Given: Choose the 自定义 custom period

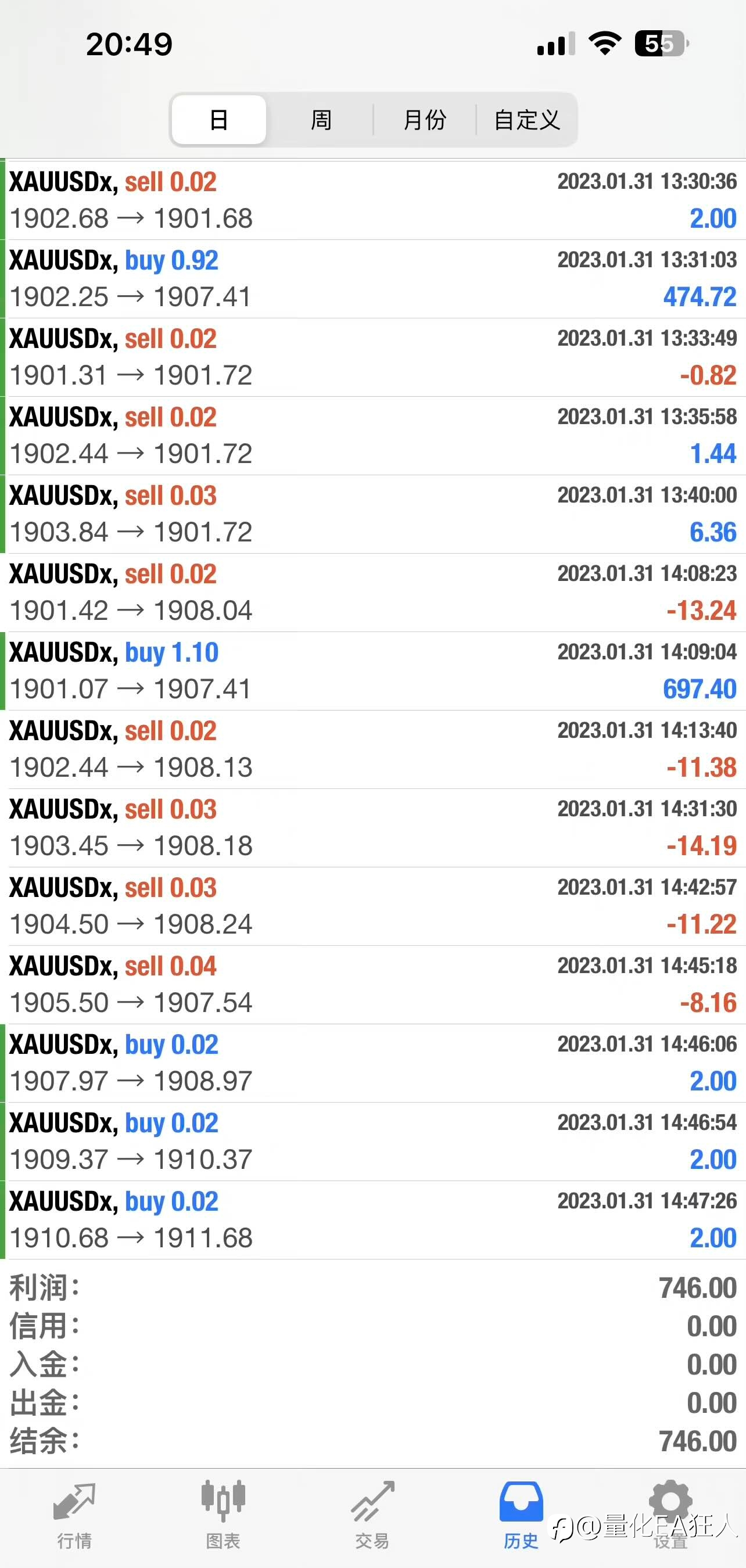Looking at the screenshot, I should coord(527,119).
